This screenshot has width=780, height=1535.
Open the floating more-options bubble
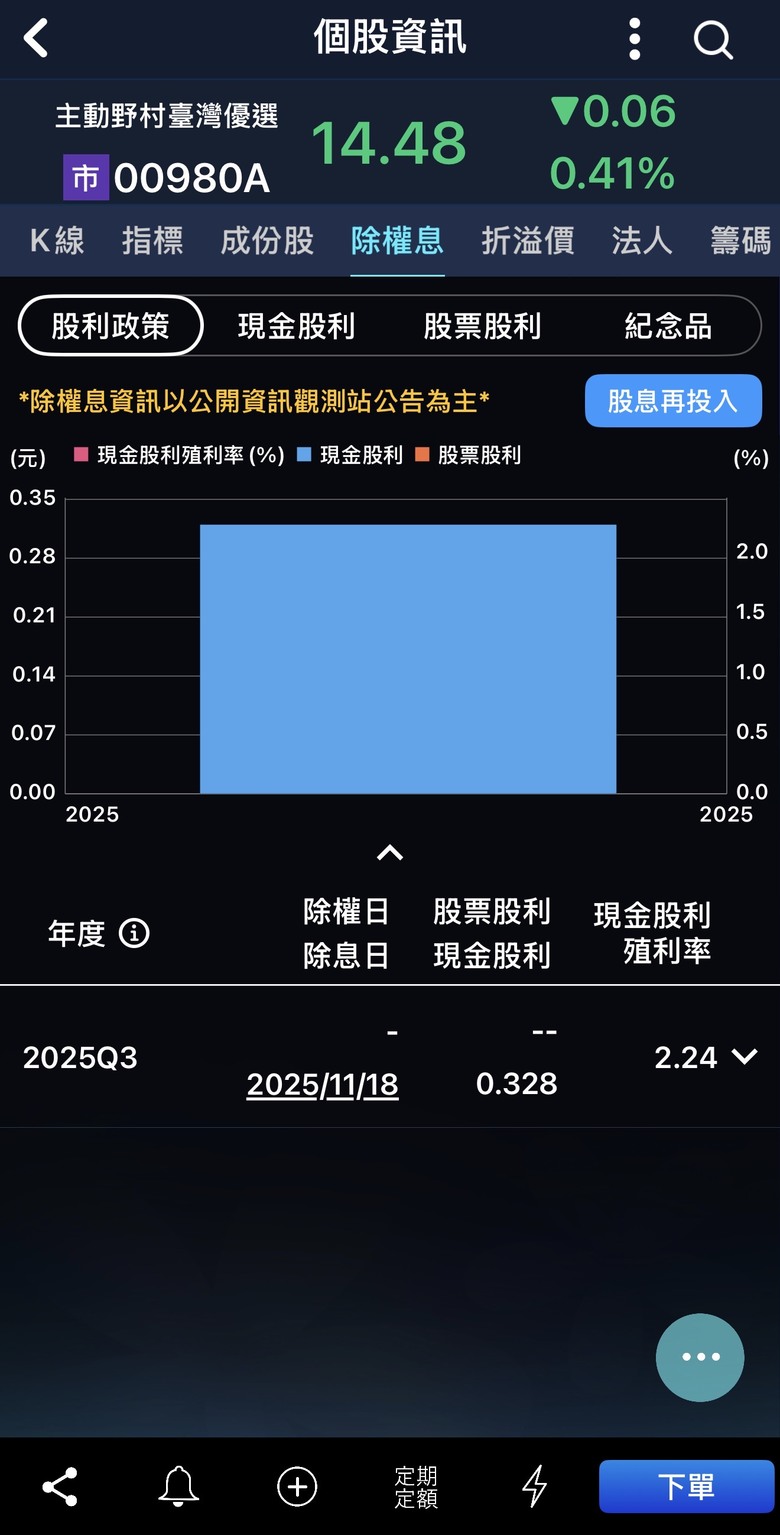coord(699,1357)
